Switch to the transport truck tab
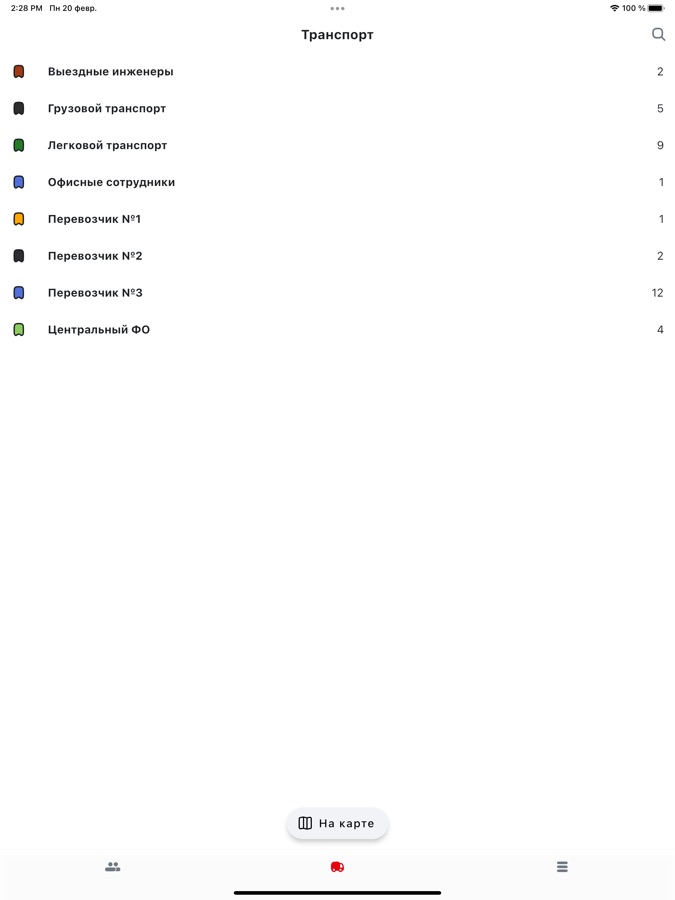675x900 pixels. tap(337, 867)
